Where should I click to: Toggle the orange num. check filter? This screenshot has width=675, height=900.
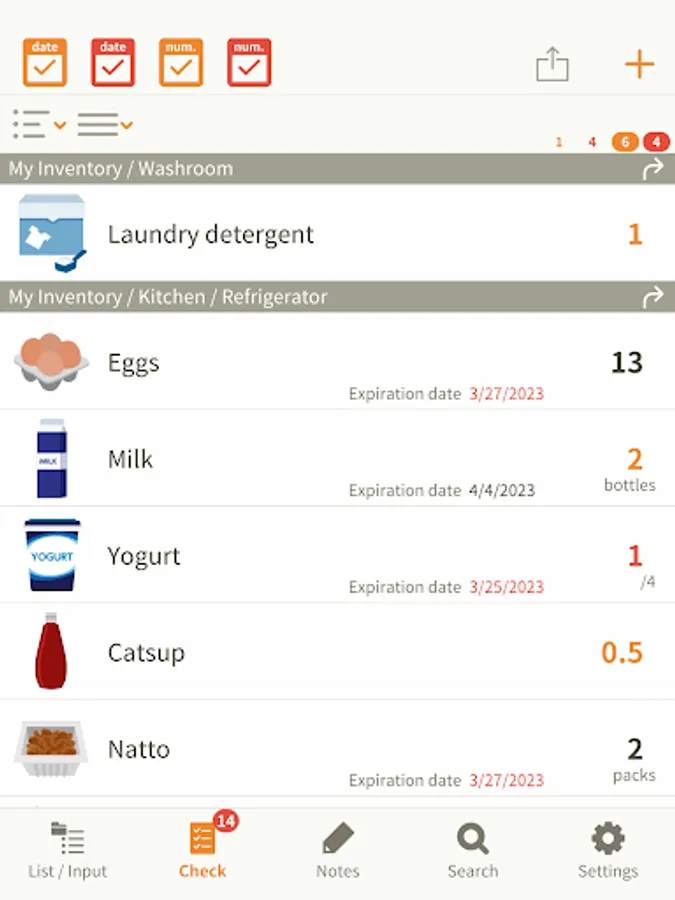pyautogui.click(x=181, y=63)
